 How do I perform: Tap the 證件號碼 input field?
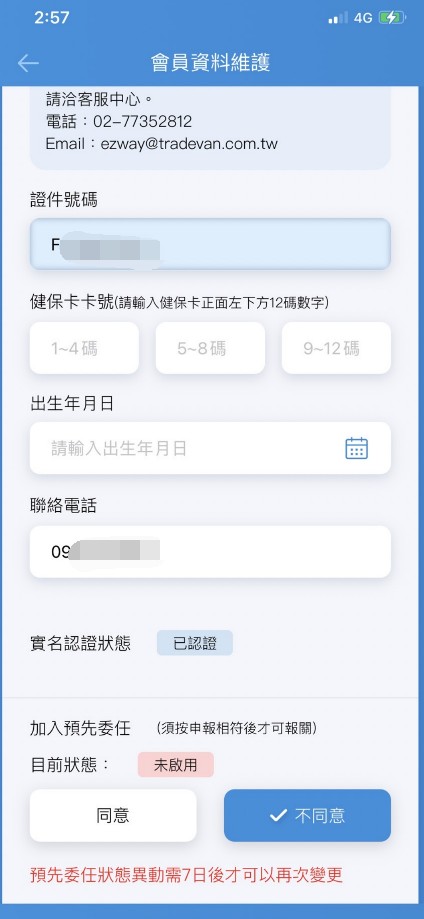click(x=210, y=244)
